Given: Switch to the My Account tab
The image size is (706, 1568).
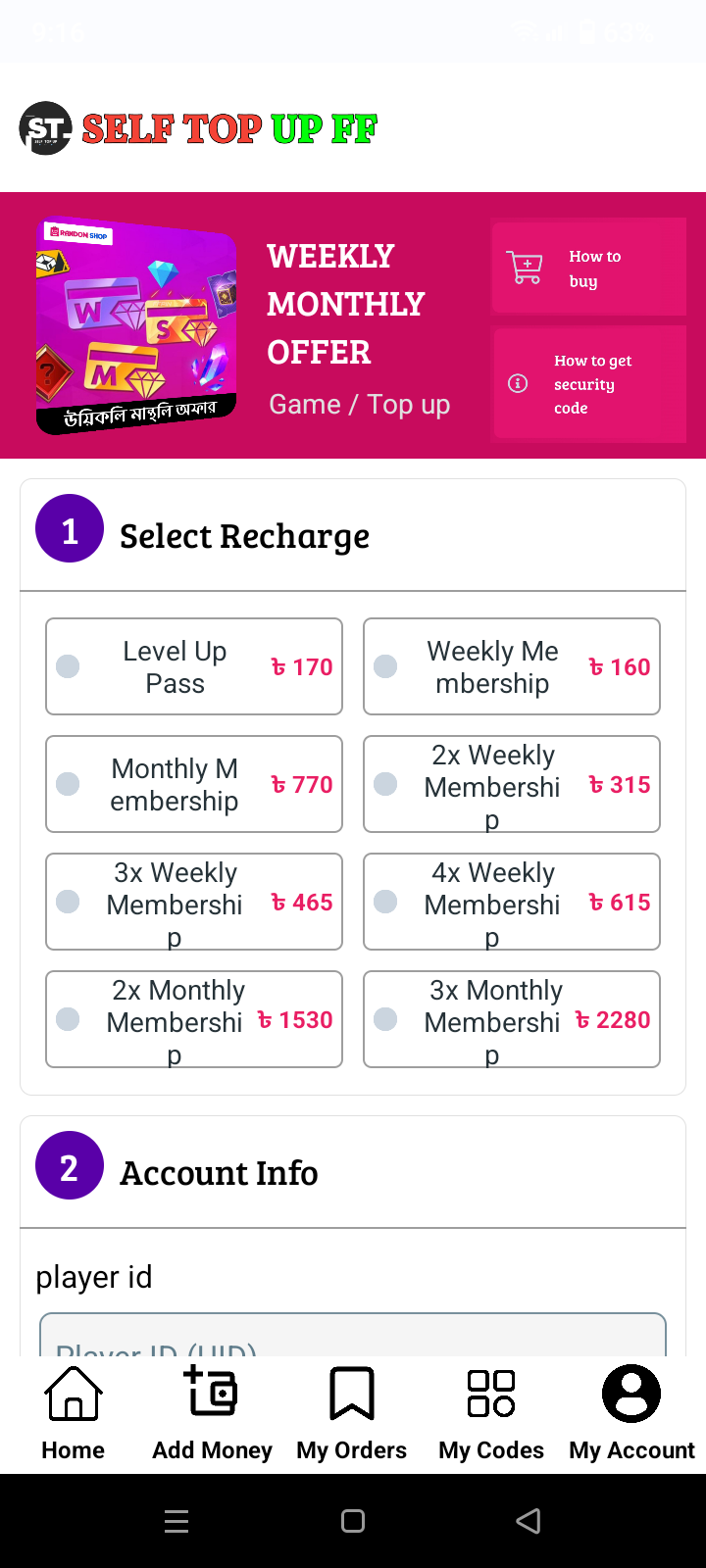Looking at the screenshot, I should (x=631, y=1414).
